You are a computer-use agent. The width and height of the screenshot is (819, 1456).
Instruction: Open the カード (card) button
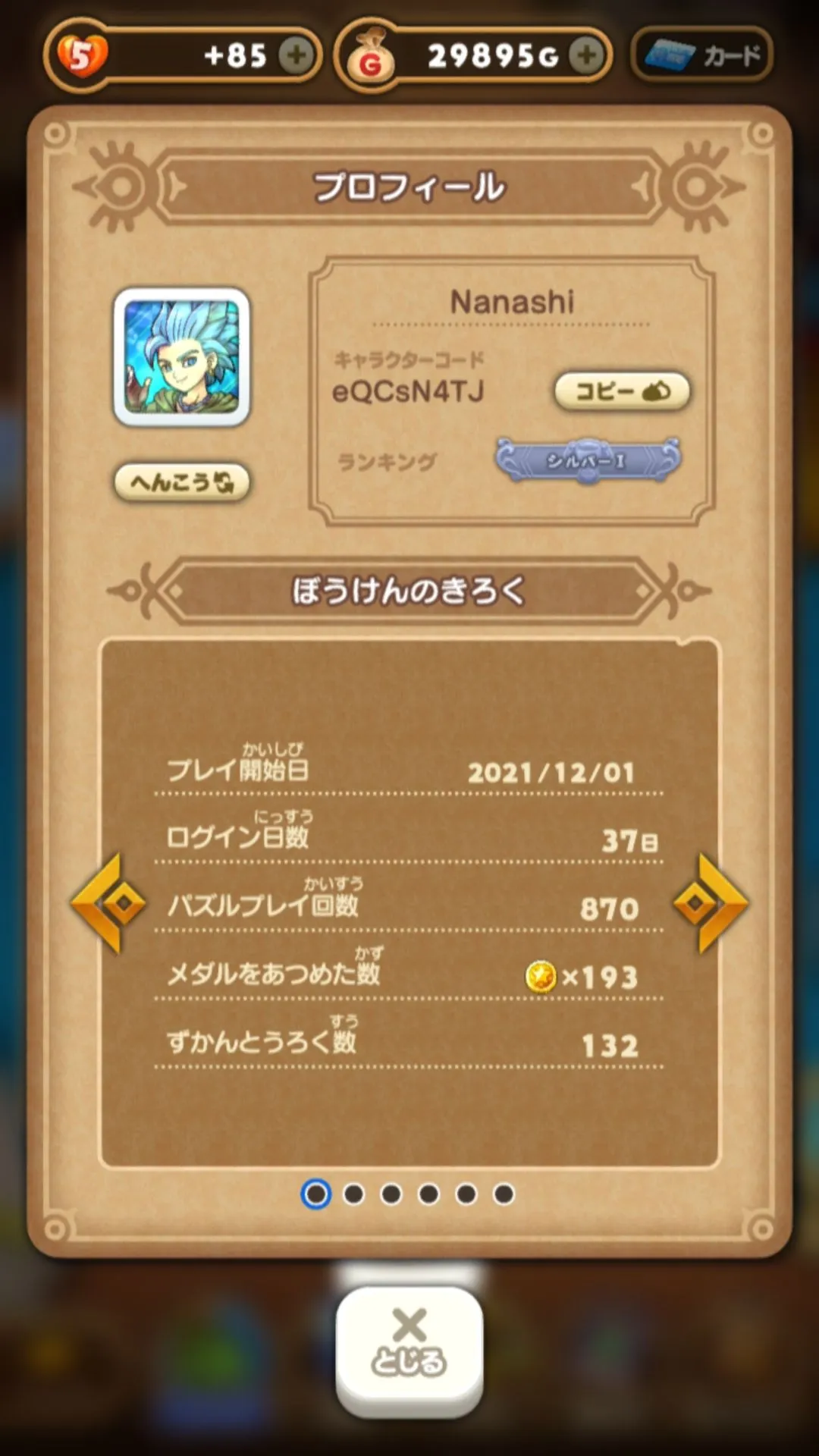tap(701, 55)
